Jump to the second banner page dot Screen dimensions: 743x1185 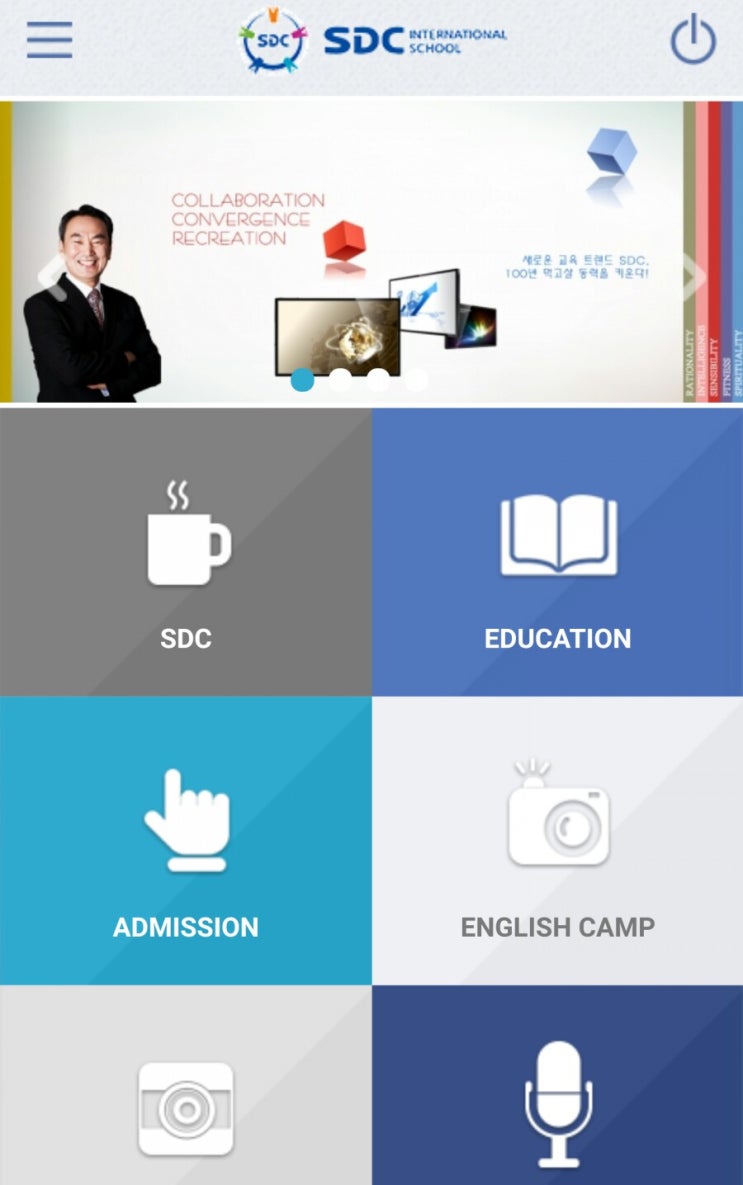pos(340,380)
